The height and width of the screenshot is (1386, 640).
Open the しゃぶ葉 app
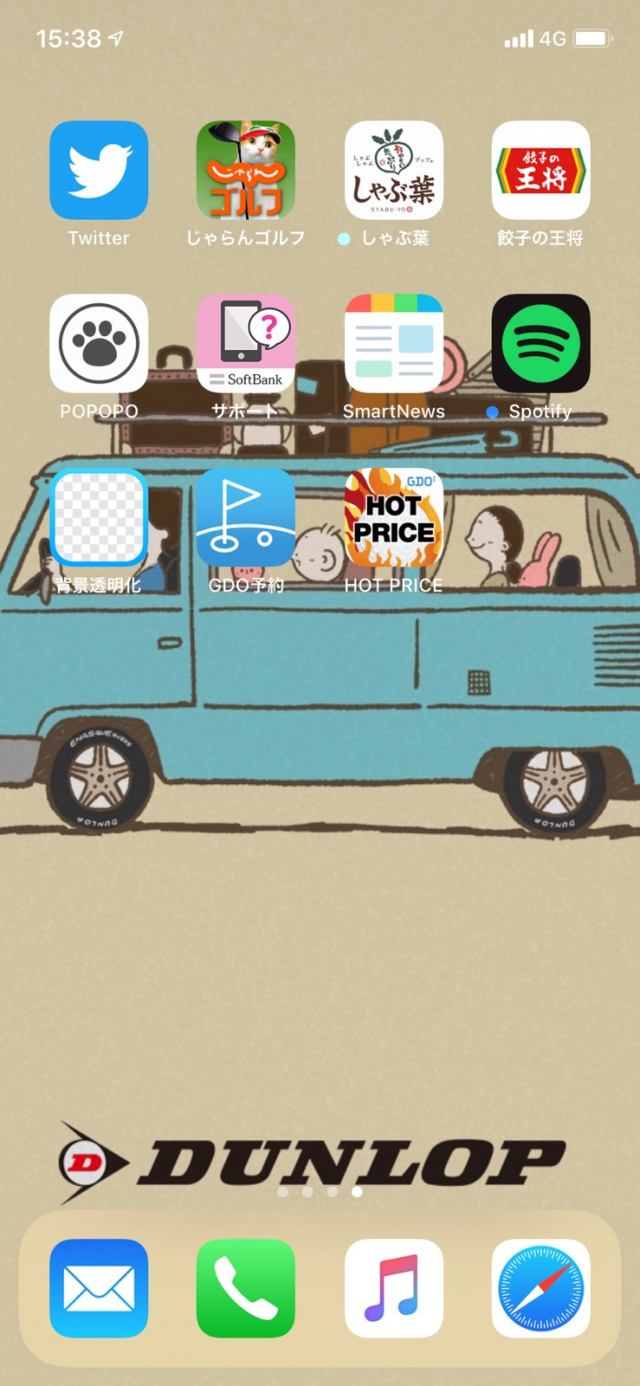pyautogui.click(x=394, y=170)
